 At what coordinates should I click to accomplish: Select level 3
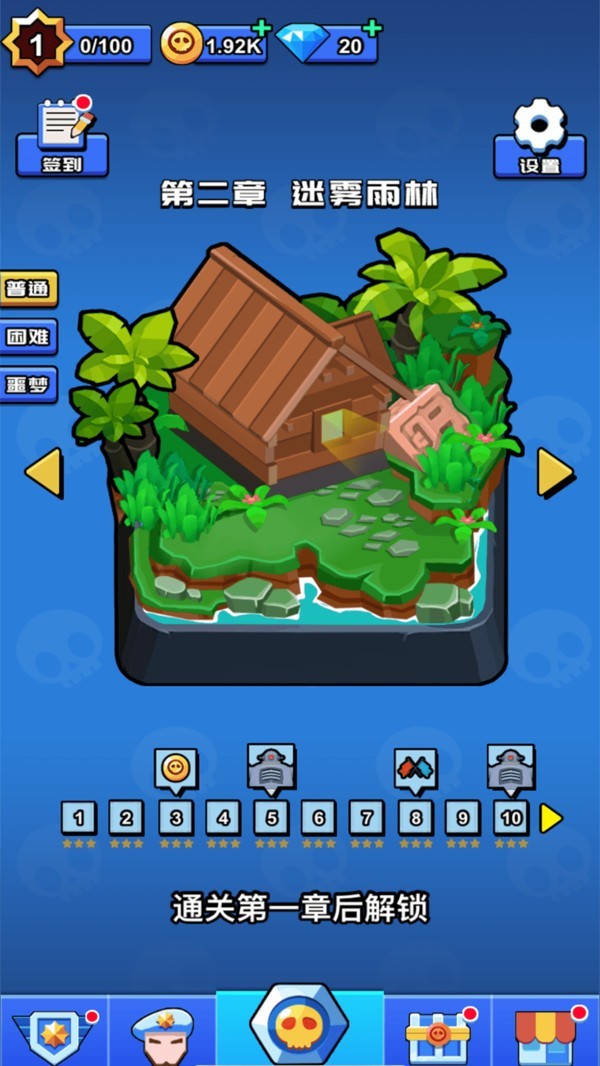click(176, 818)
